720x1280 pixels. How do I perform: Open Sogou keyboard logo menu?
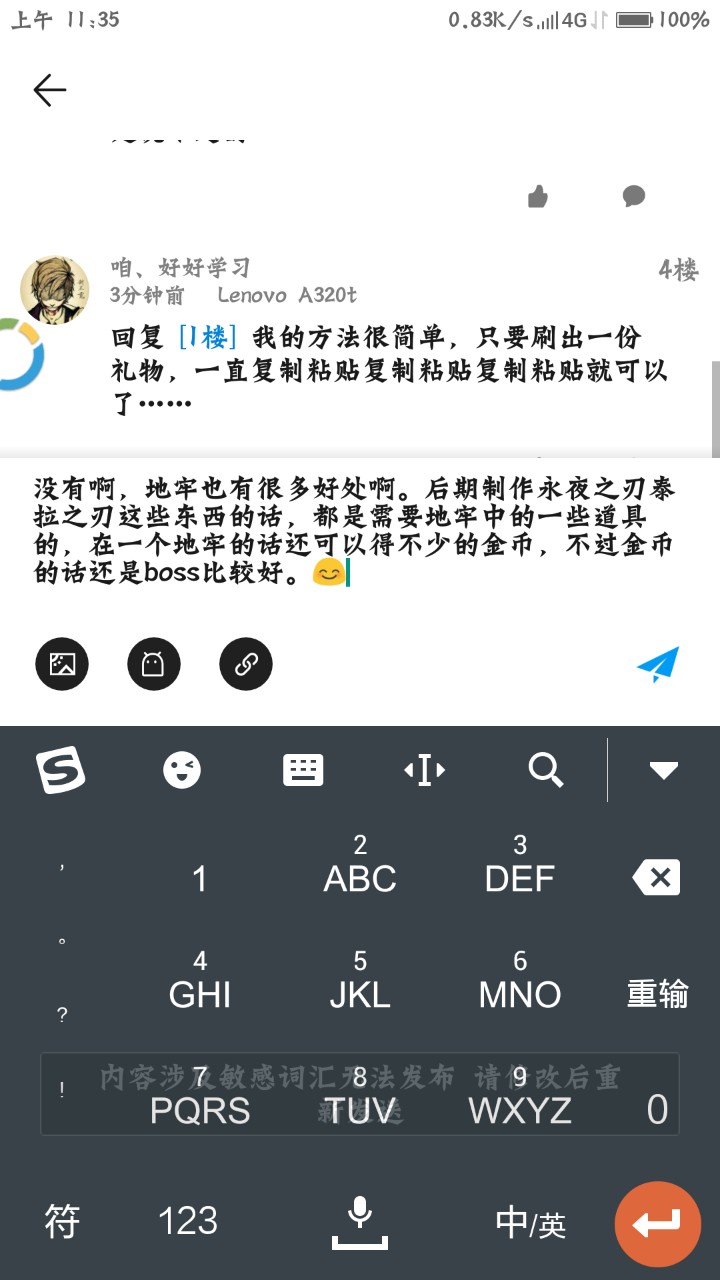[61, 770]
